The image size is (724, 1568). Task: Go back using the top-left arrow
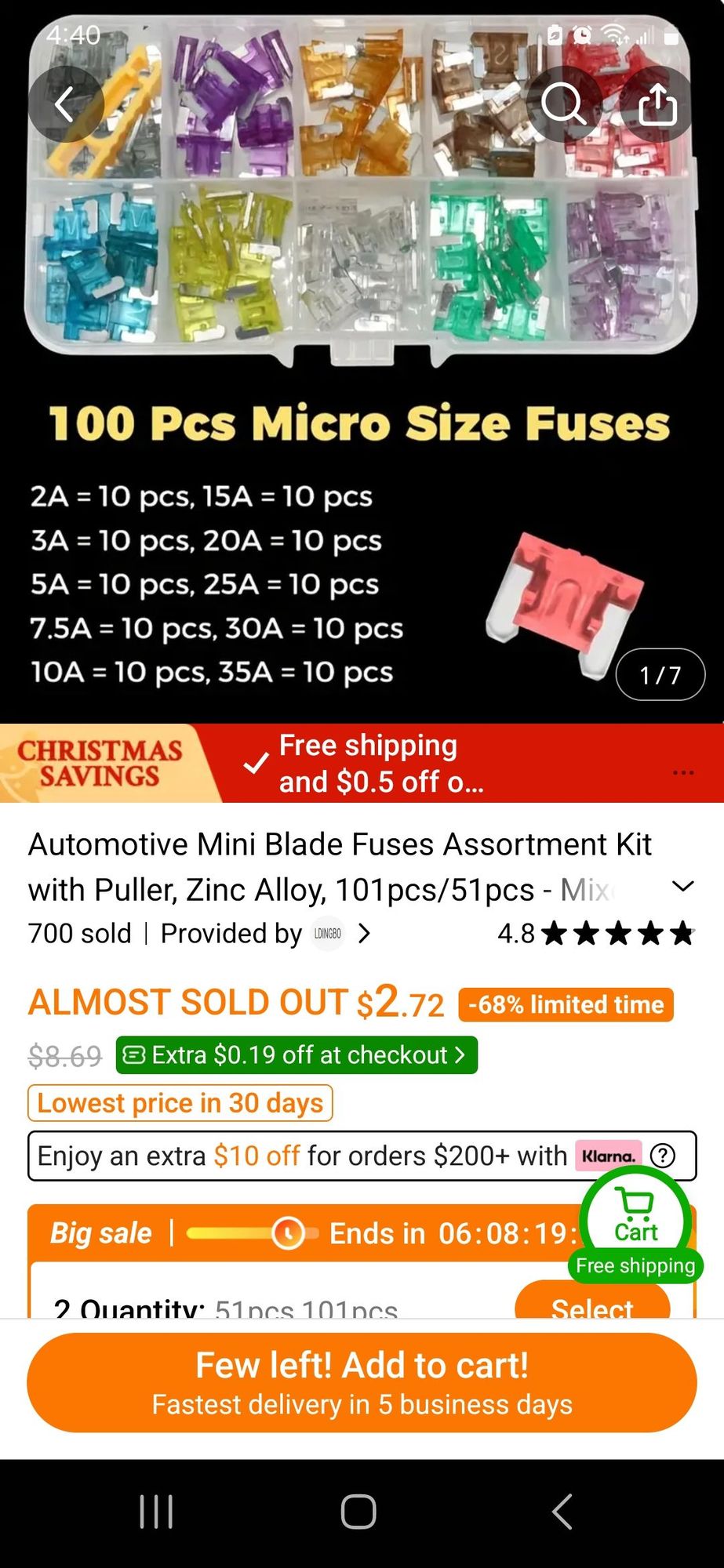point(66,104)
